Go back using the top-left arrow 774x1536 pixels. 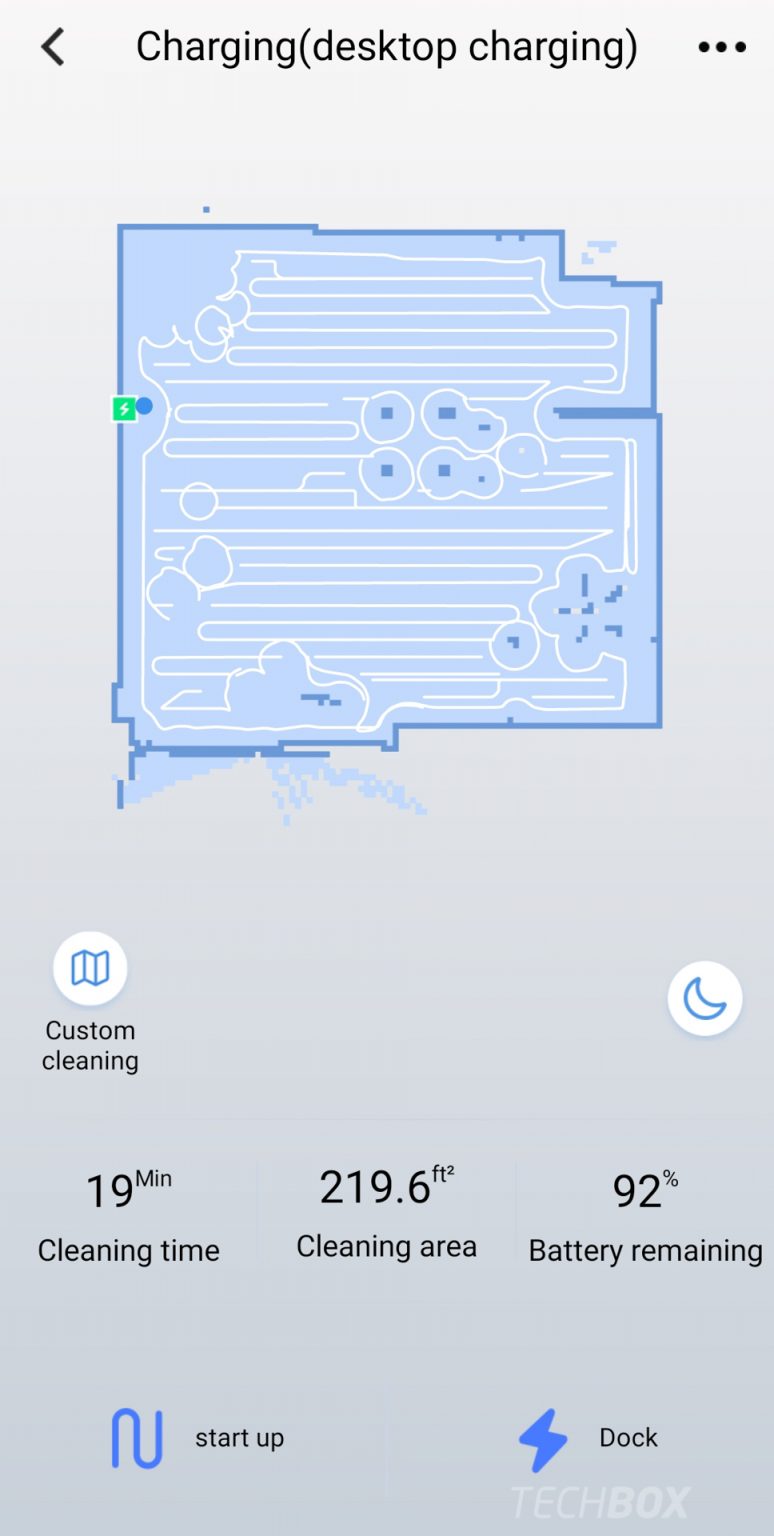[53, 47]
